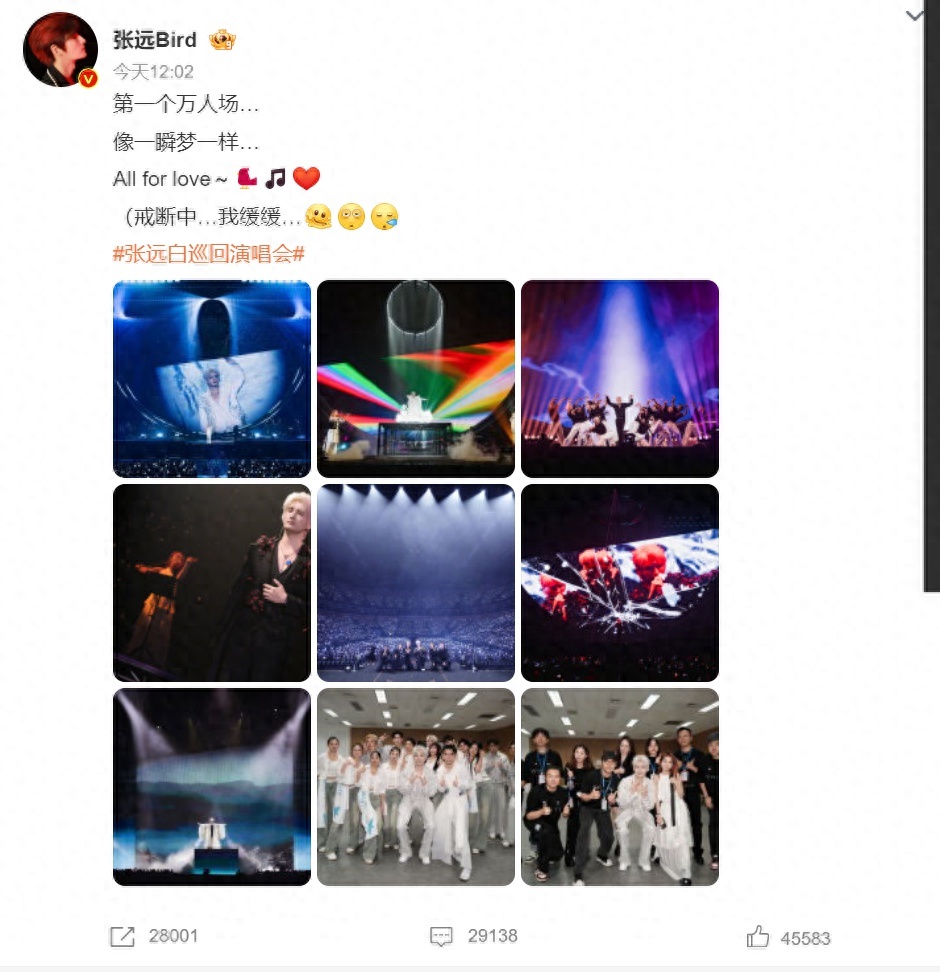Open 张远Bird's profile avatar
The width and height of the screenshot is (940, 972).
[x=60, y=49]
